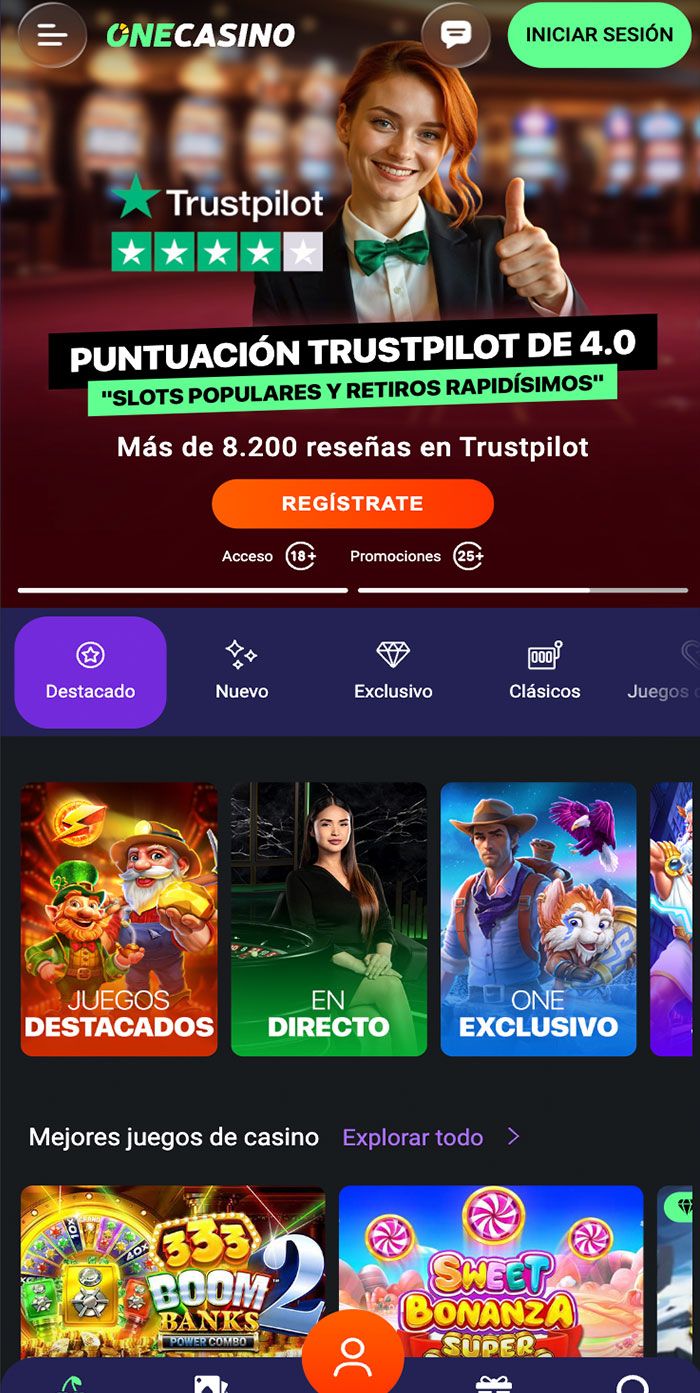Open the Juegos Destacados tile
Image resolution: width=700 pixels, height=1393 pixels.
[119, 919]
